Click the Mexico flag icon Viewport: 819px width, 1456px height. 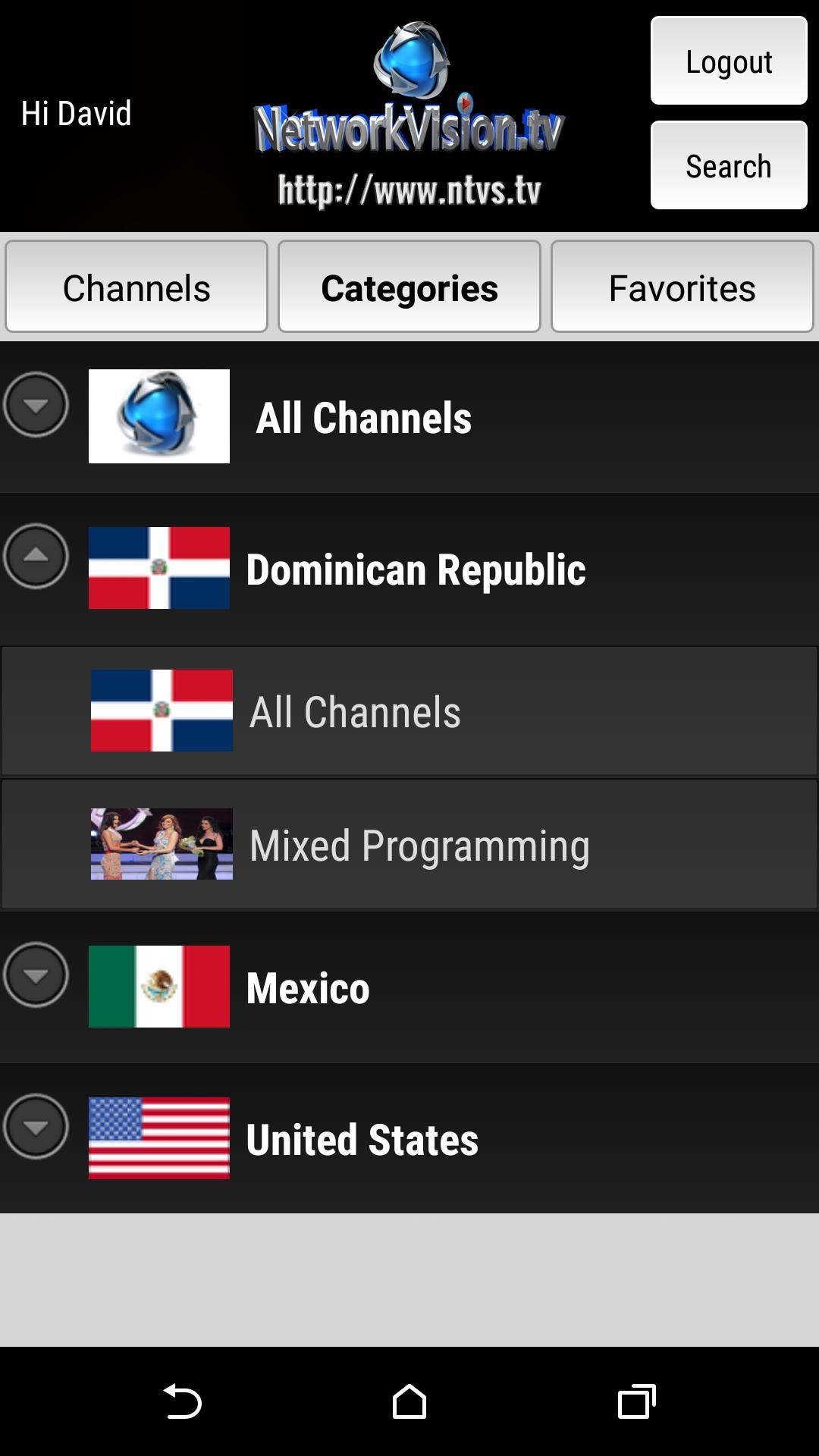158,987
